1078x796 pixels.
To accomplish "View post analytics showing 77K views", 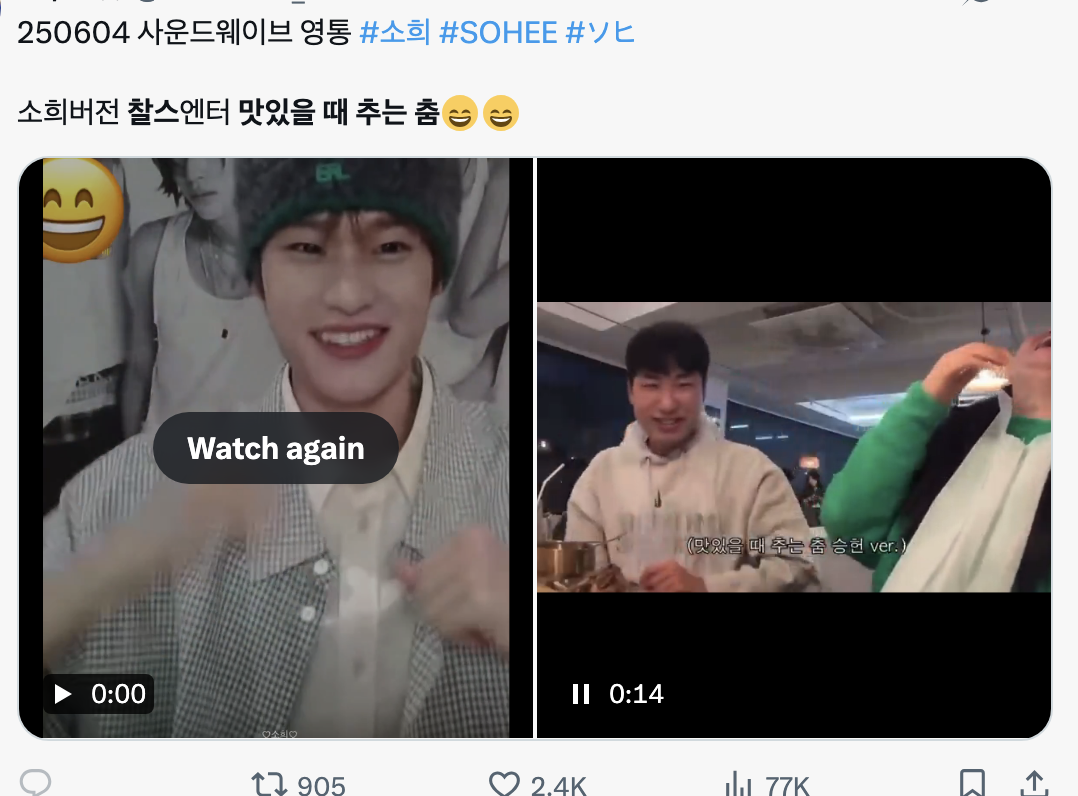I will [739, 784].
